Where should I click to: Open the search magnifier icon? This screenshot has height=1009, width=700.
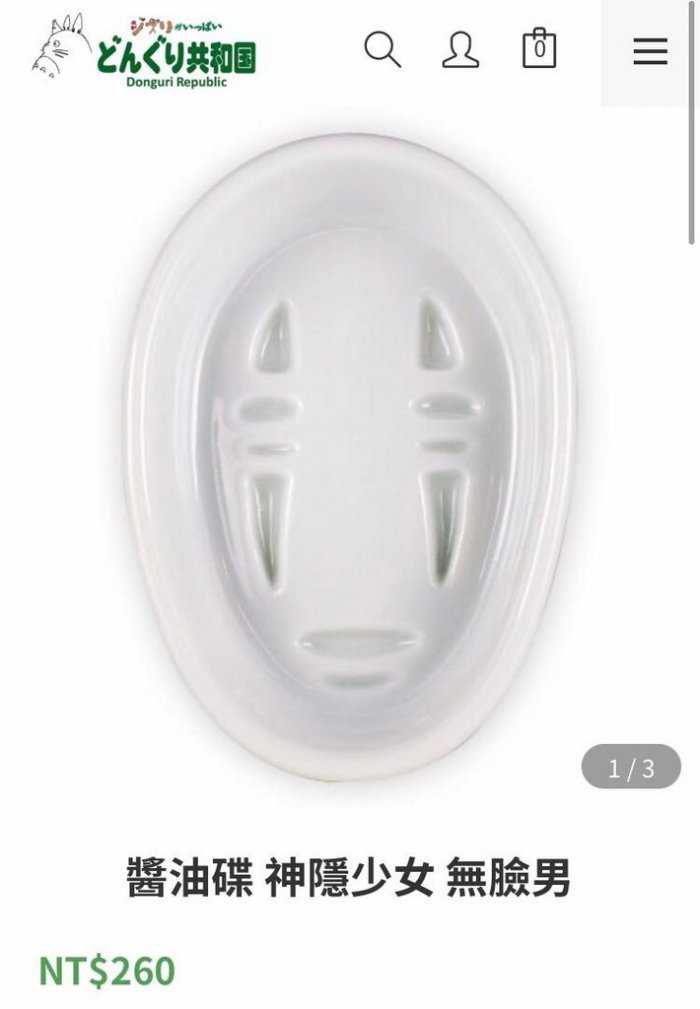(x=382, y=49)
